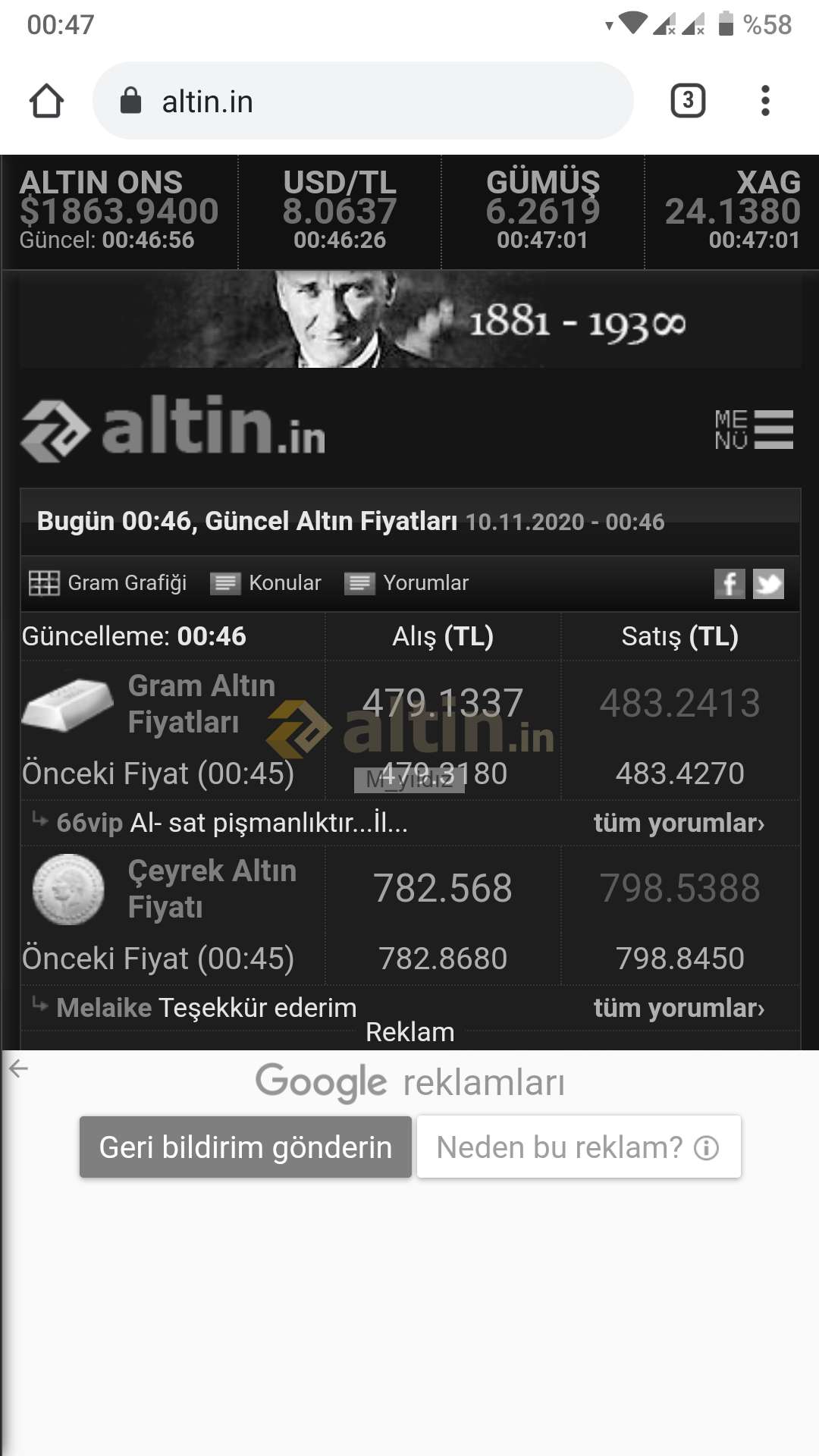819x1456 pixels.
Task: Tap the Geri bildirim gönderin button
Action: [x=246, y=1147]
